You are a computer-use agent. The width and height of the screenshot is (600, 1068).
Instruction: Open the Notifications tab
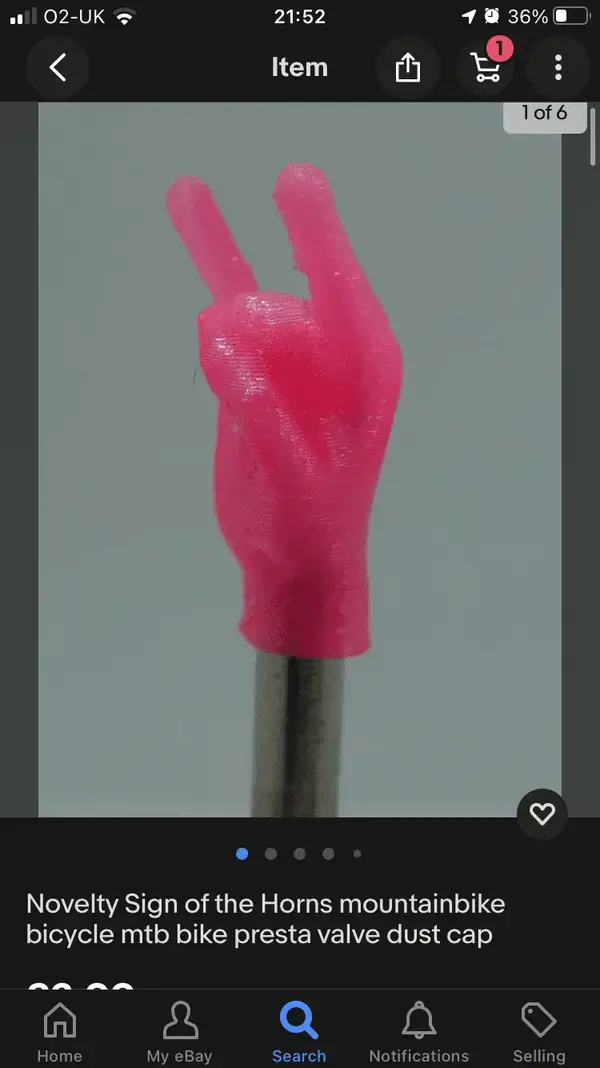tap(418, 1033)
